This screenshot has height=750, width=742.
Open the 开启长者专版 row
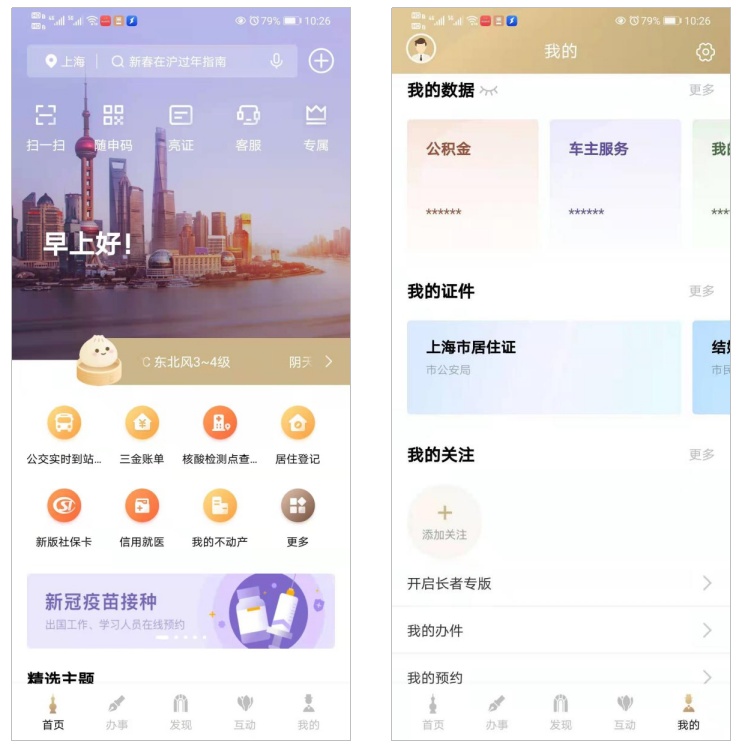pos(560,583)
